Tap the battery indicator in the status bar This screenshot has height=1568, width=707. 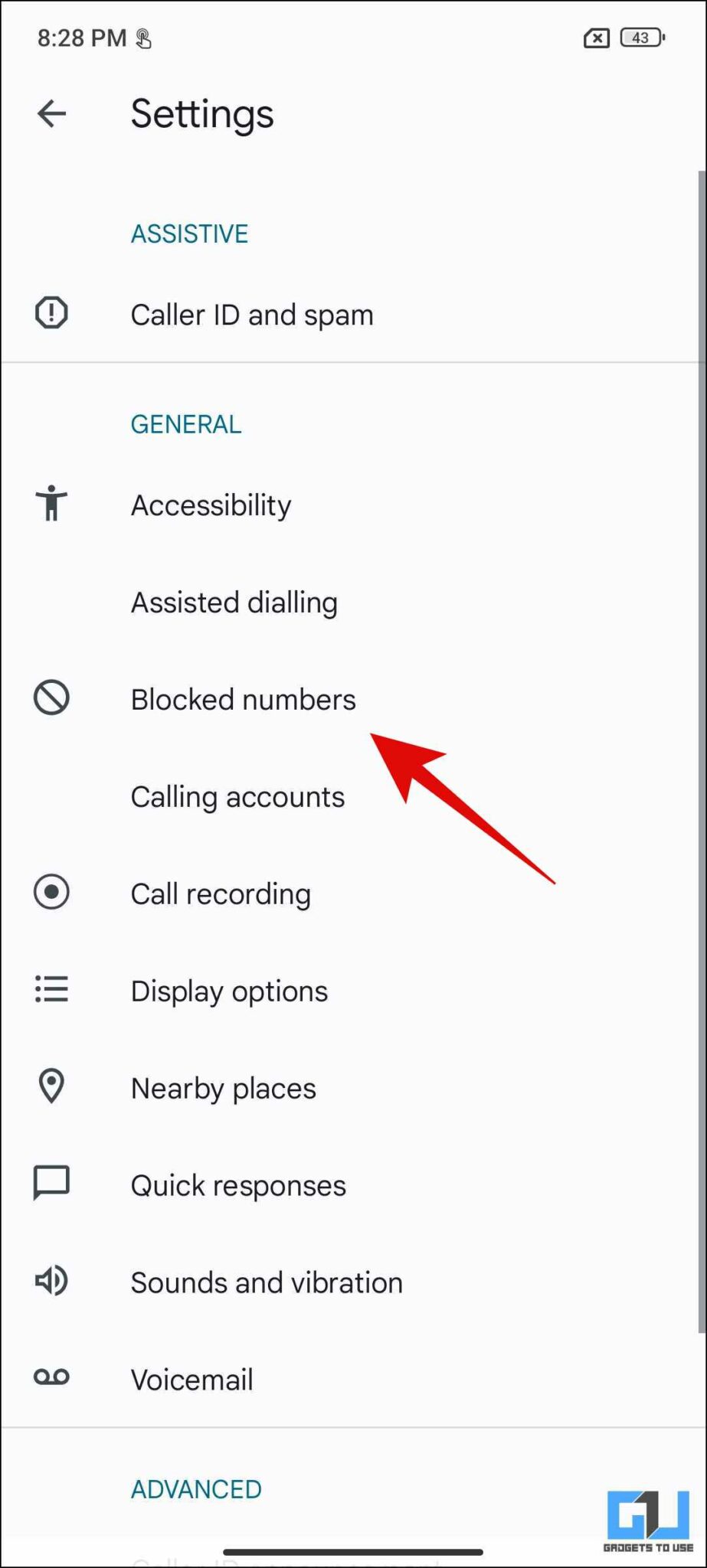(x=640, y=38)
